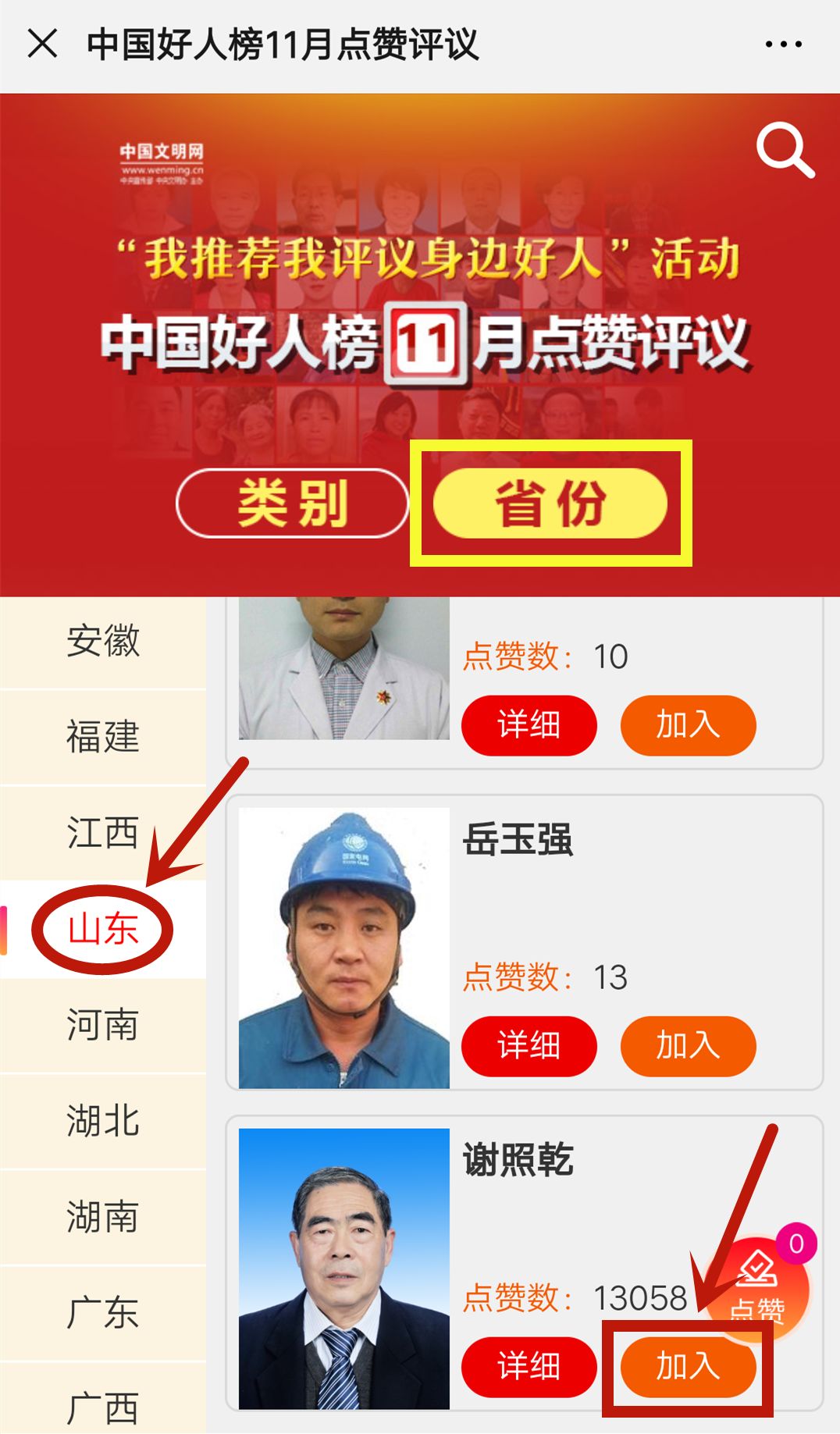Select 广西 in the province list
The image size is (840, 1434).
click(x=103, y=1405)
